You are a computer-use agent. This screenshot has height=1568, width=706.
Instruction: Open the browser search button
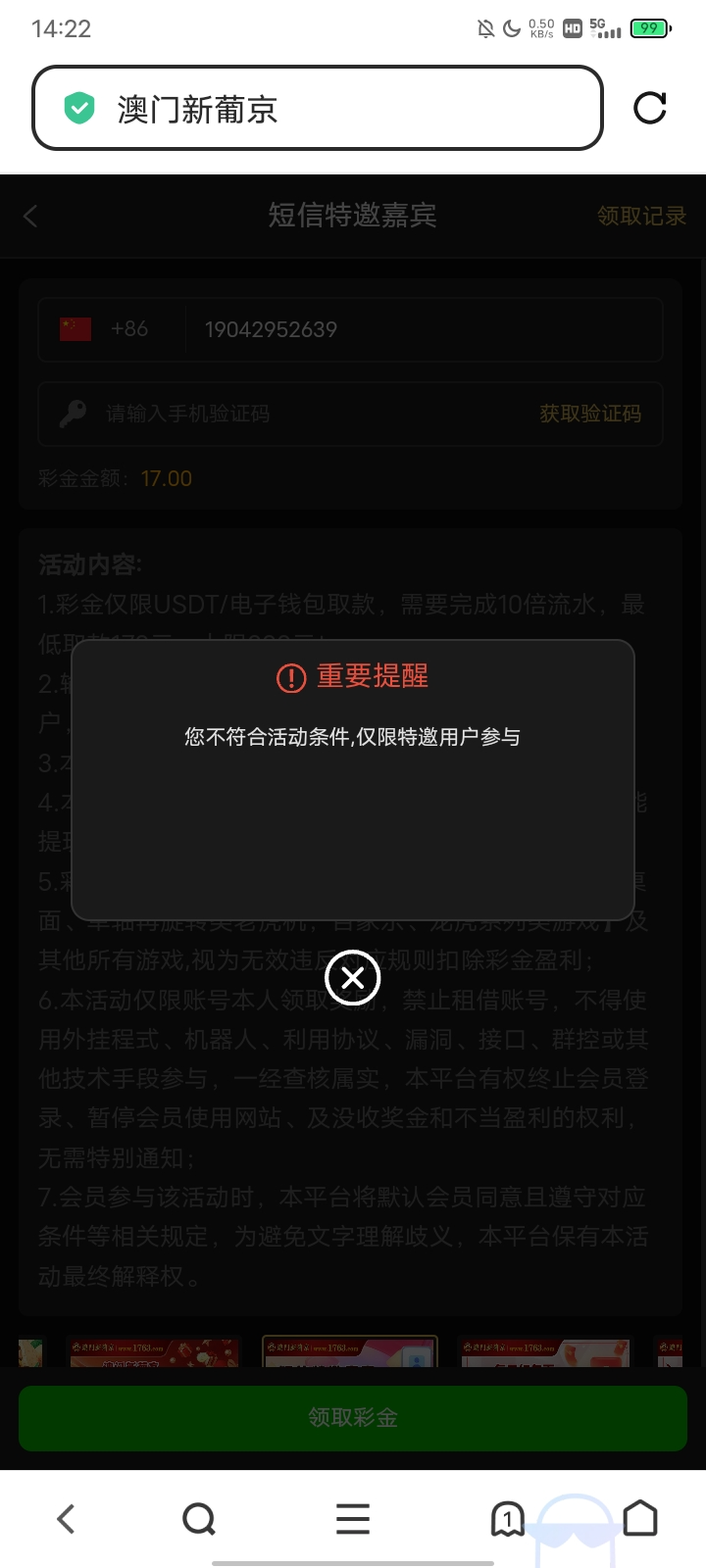pos(199,1519)
